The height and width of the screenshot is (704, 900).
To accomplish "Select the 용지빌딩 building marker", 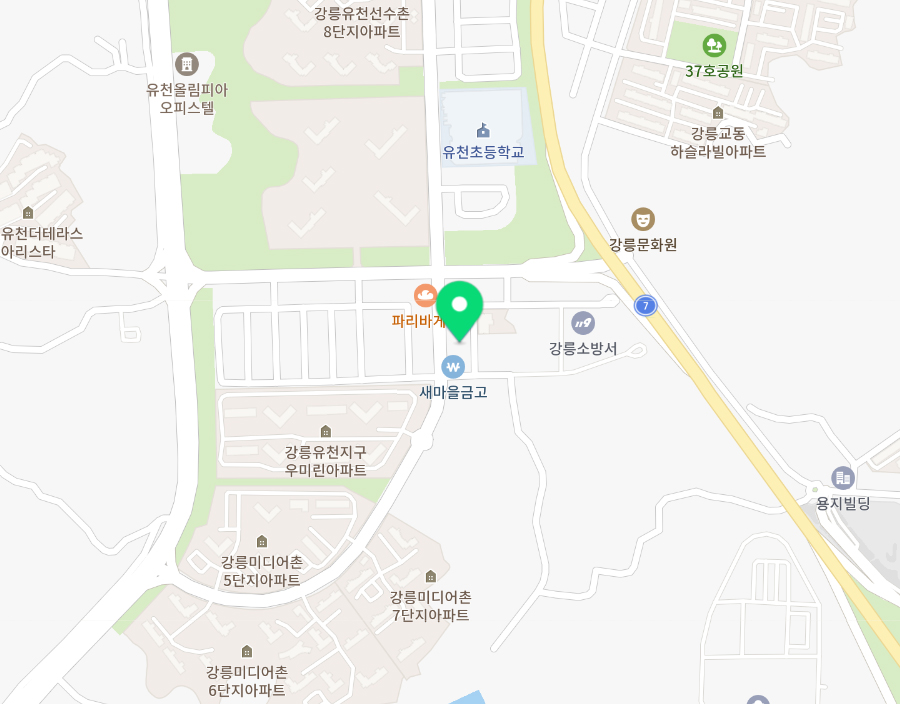I will click(x=842, y=478).
